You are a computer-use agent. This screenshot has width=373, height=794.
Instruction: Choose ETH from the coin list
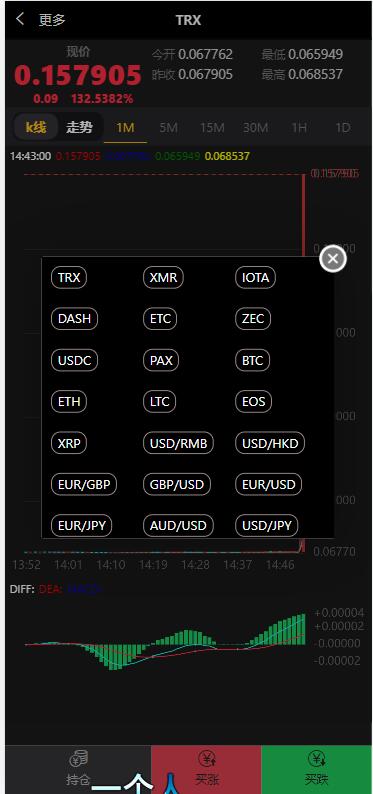[69, 402]
